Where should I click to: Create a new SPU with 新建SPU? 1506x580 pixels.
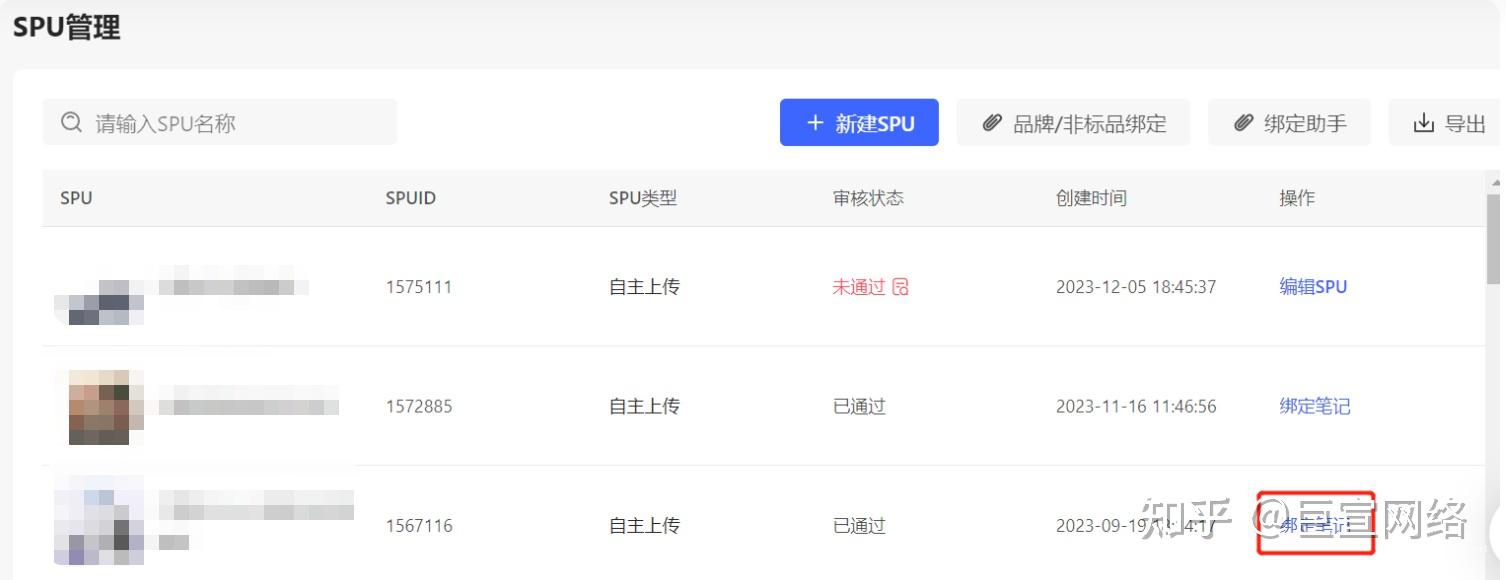(x=859, y=123)
